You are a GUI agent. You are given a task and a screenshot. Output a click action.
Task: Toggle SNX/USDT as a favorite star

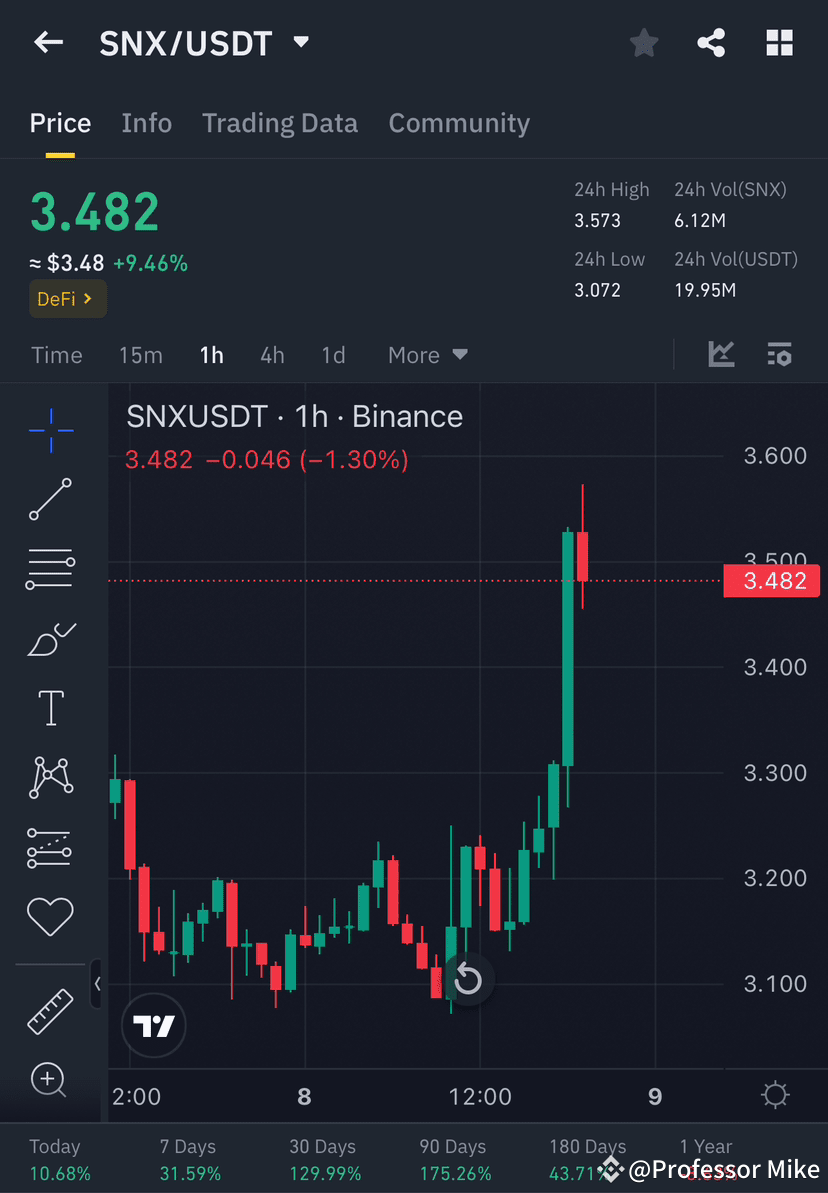[643, 42]
